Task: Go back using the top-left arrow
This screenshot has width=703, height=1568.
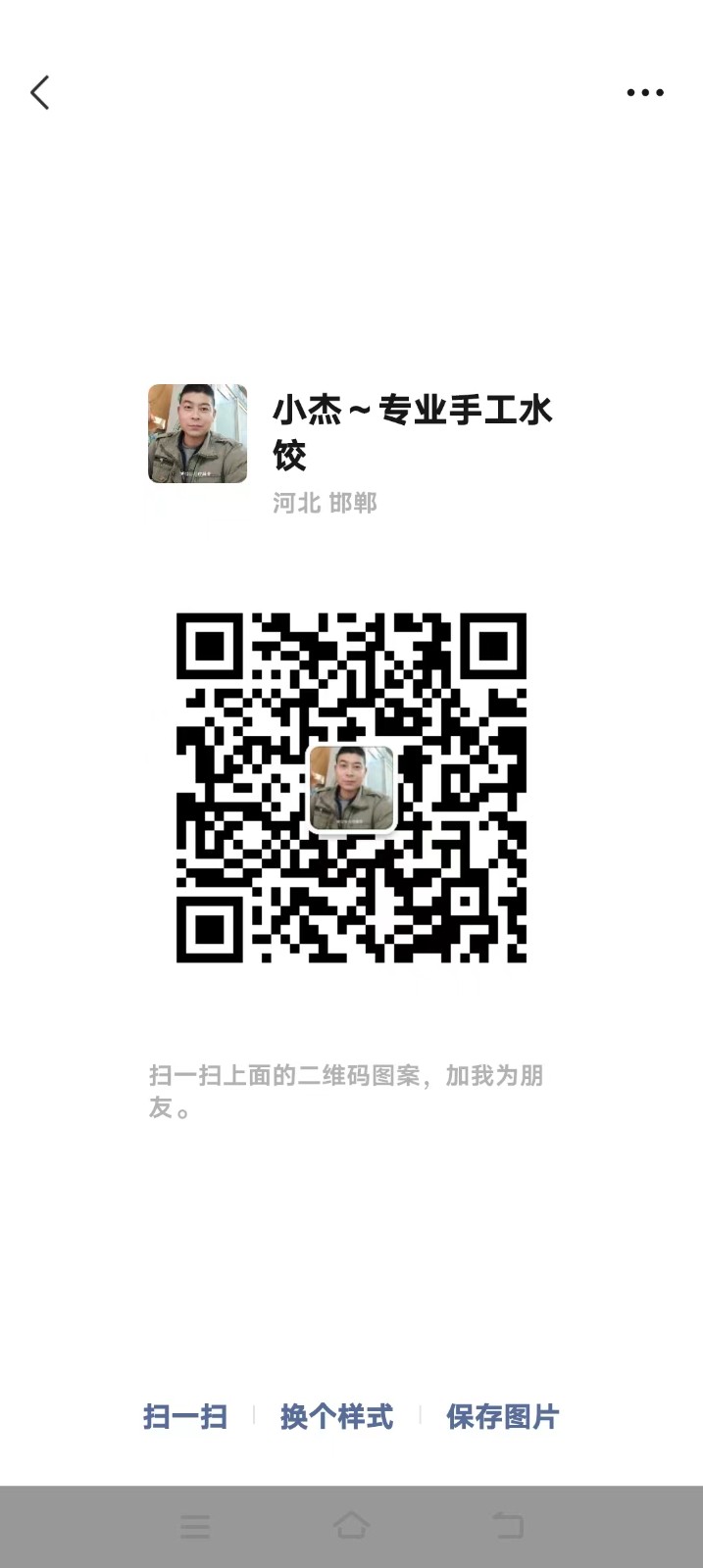Action: tap(39, 93)
